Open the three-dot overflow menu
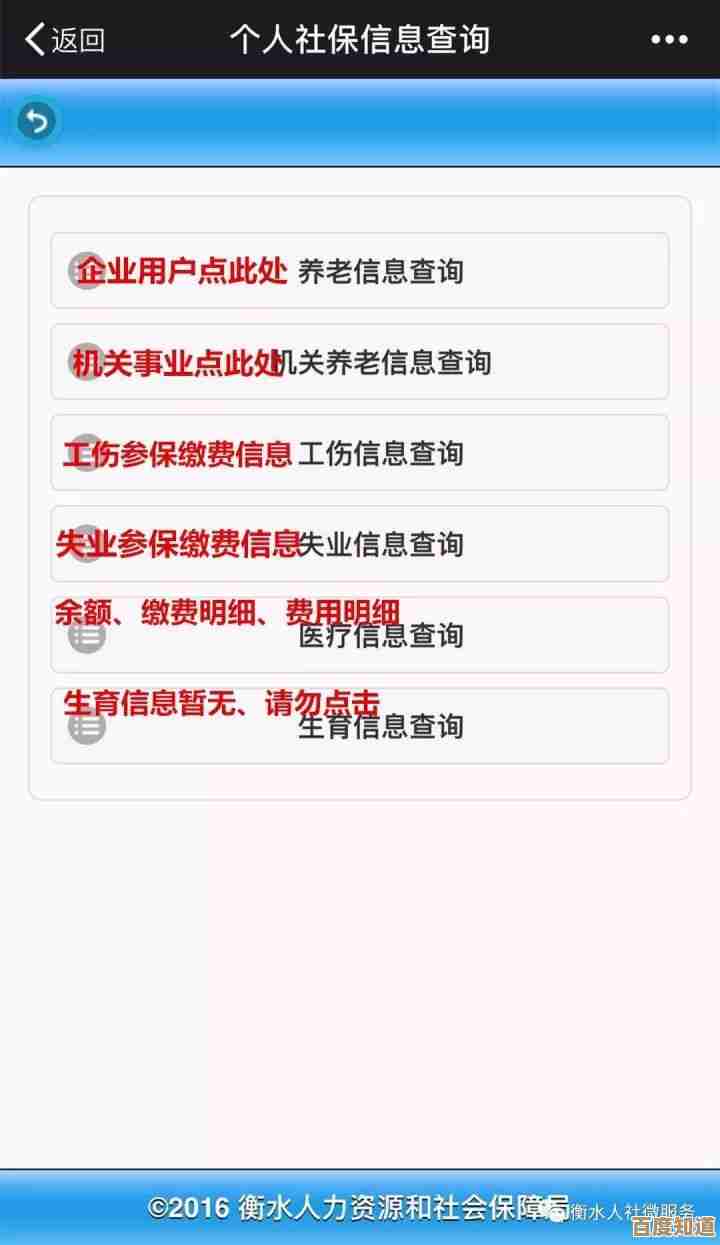 click(x=669, y=40)
